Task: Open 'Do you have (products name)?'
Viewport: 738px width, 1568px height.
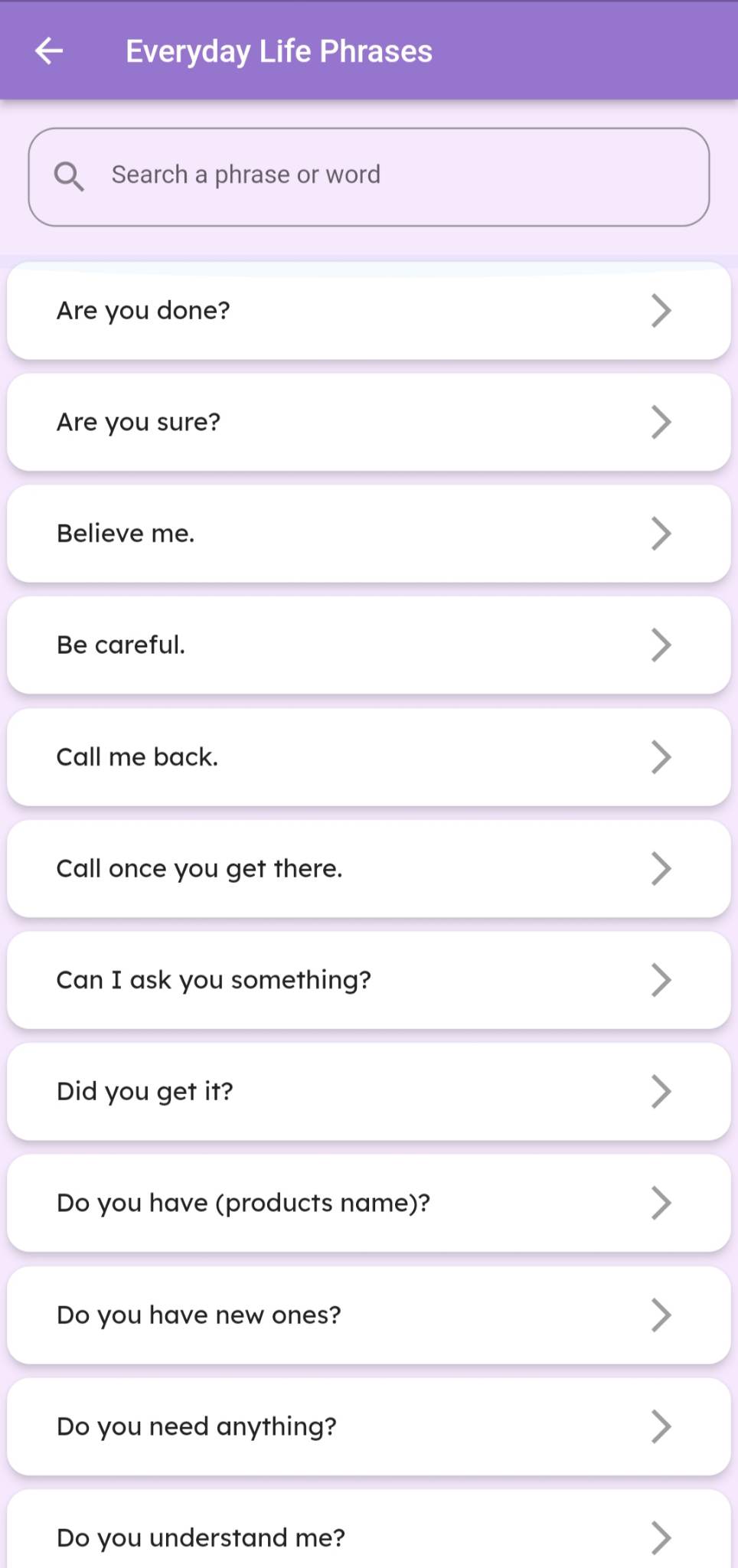Action: 369,1204
